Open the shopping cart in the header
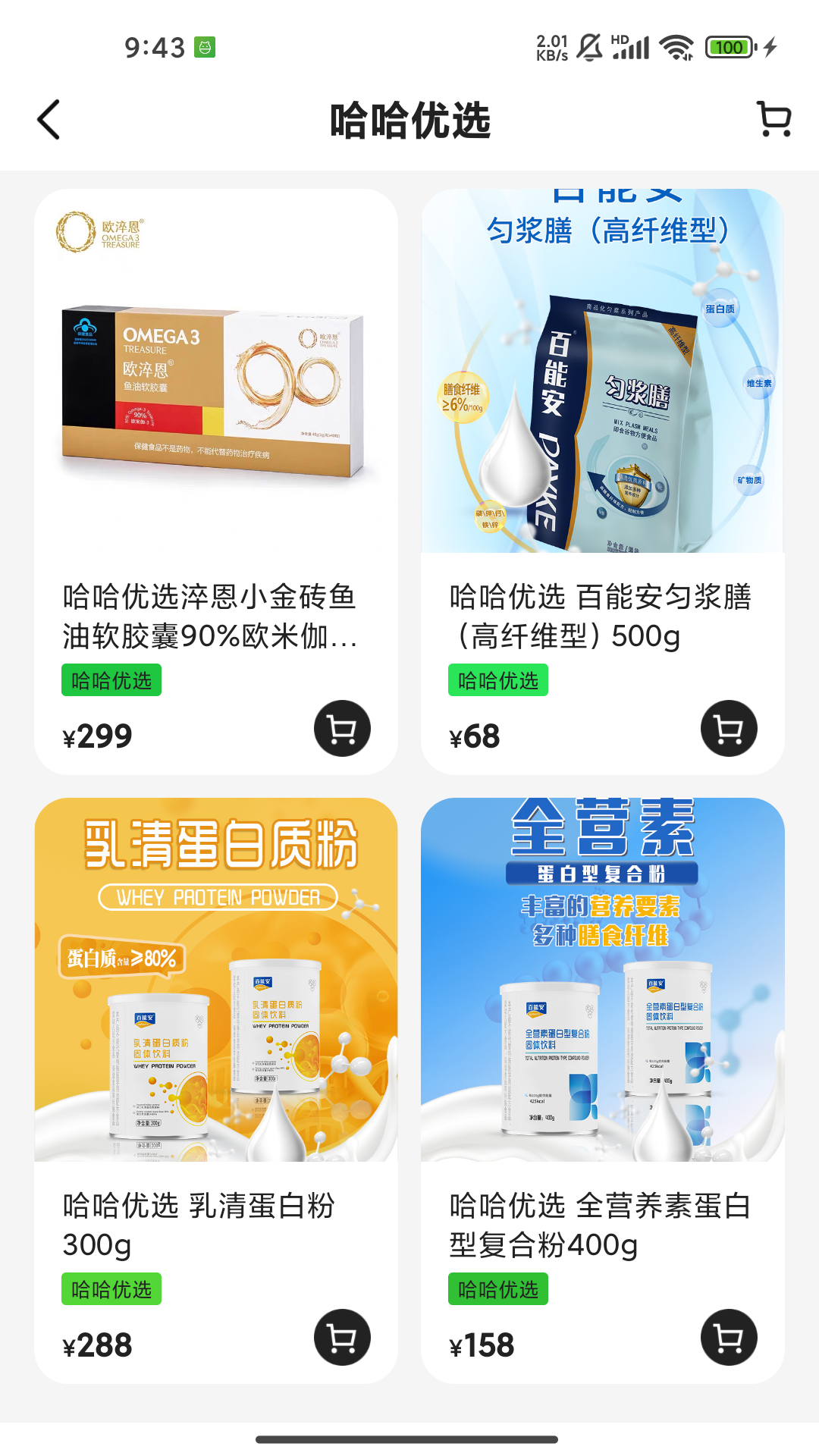This screenshot has width=819, height=1456. [774, 120]
